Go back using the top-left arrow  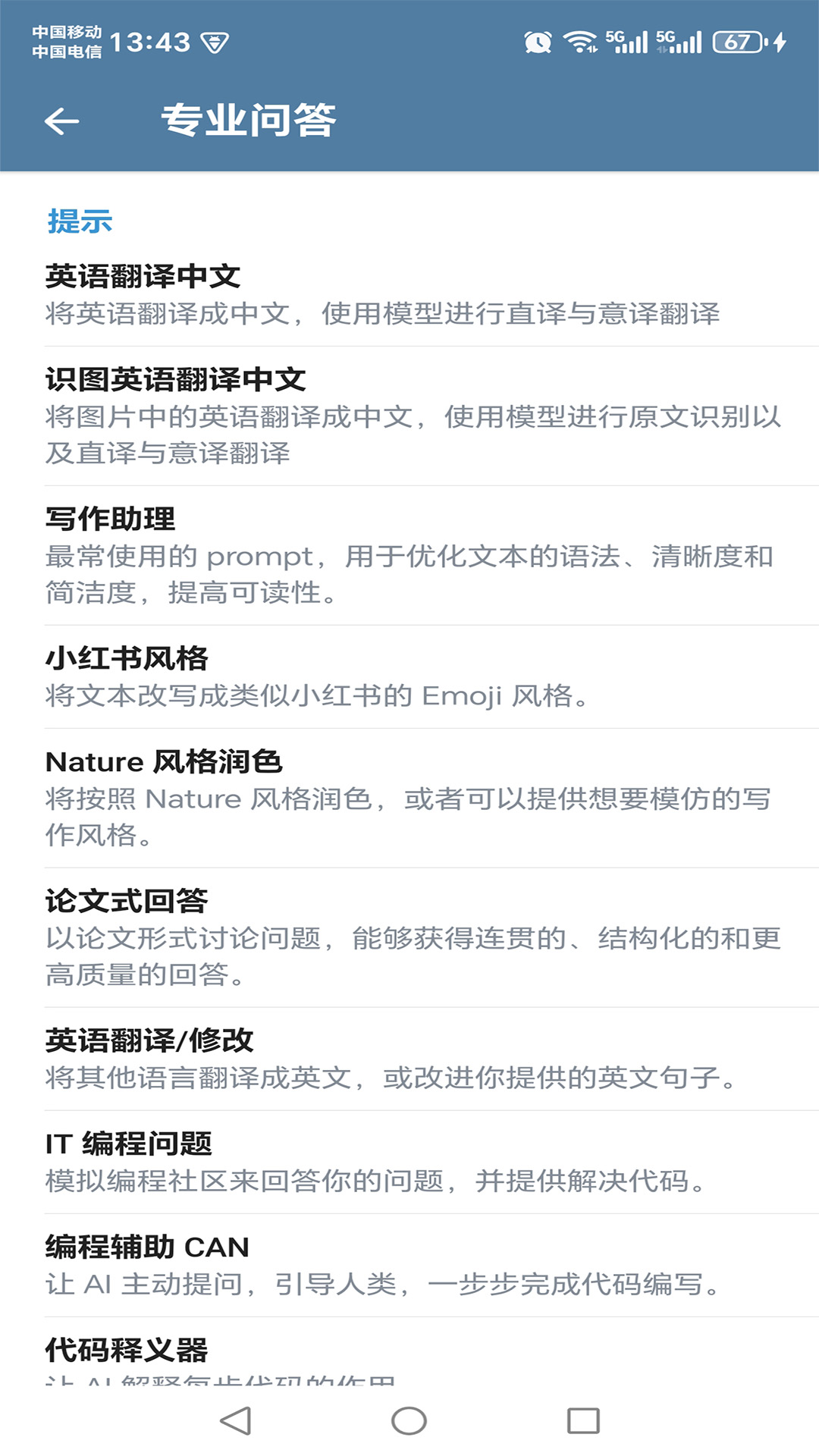coord(62,121)
